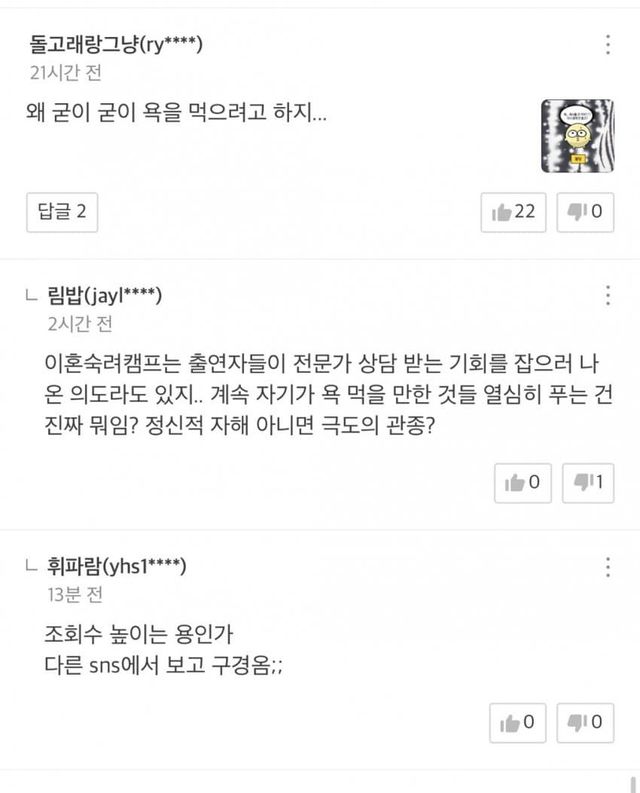The height and width of the screenshot is (793, 640).
Task: Open overflow menu on 휘파람's reply
Action: click(608, 567)
